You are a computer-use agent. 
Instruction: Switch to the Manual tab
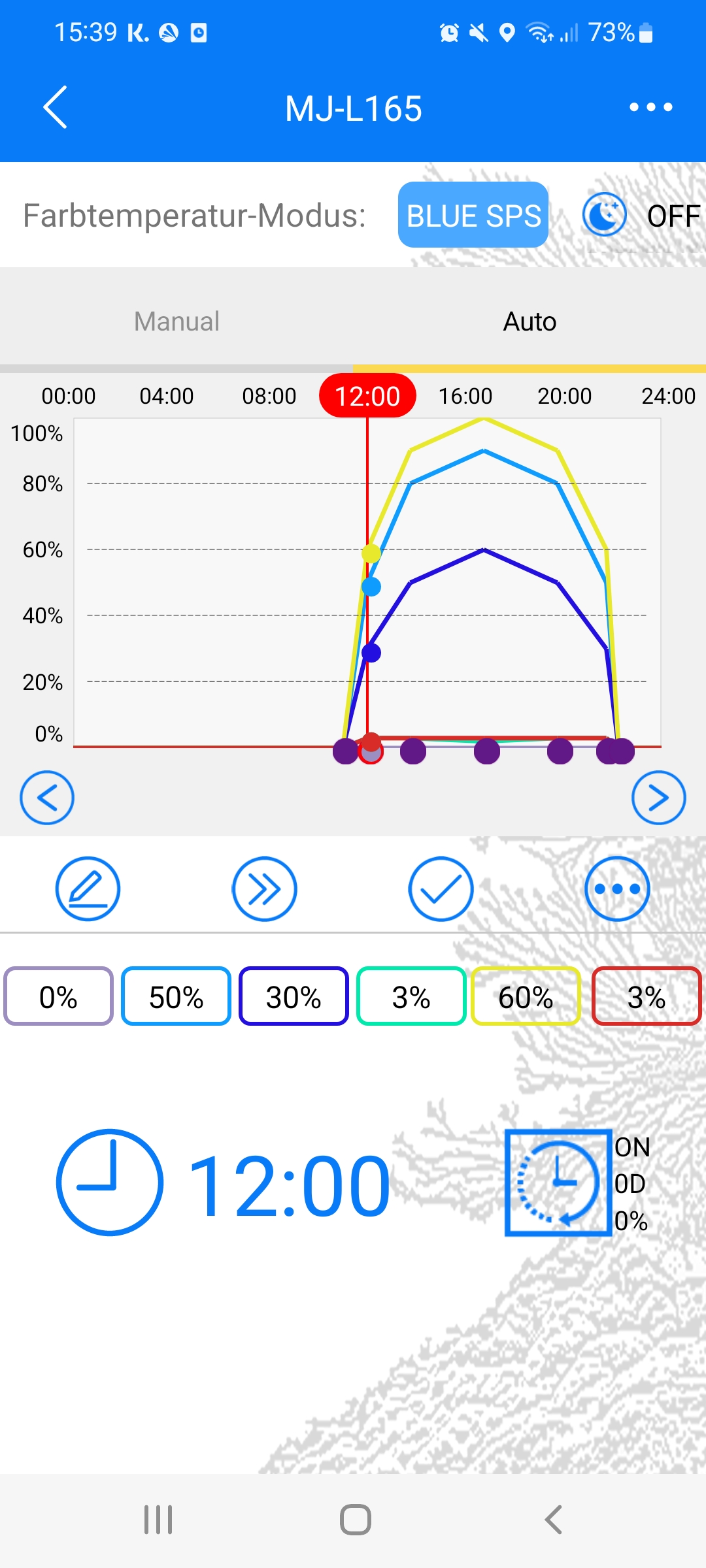coord(176,321)
